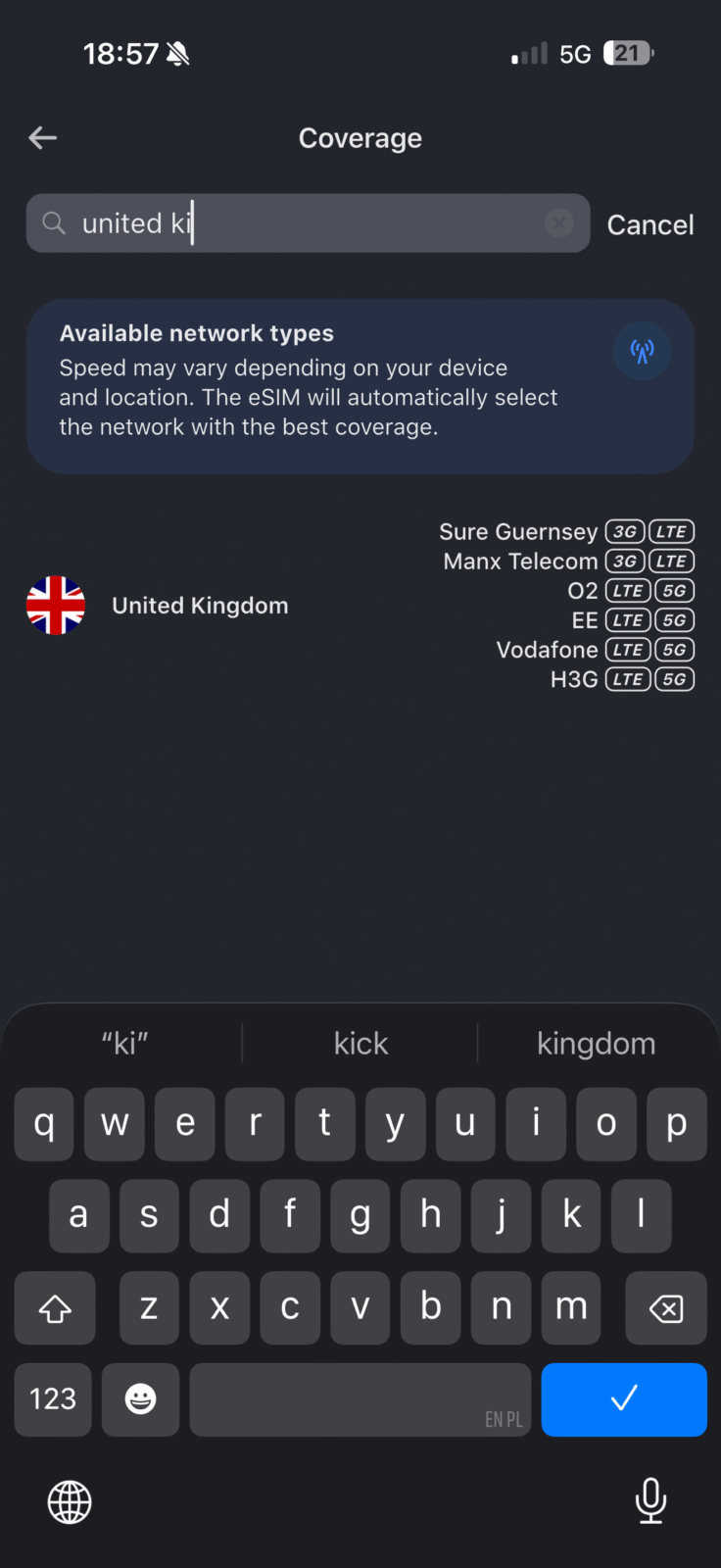Screen dimensions: 721x1568
Task: Tap the backspace key on the keyboard
Action: 666,1308
